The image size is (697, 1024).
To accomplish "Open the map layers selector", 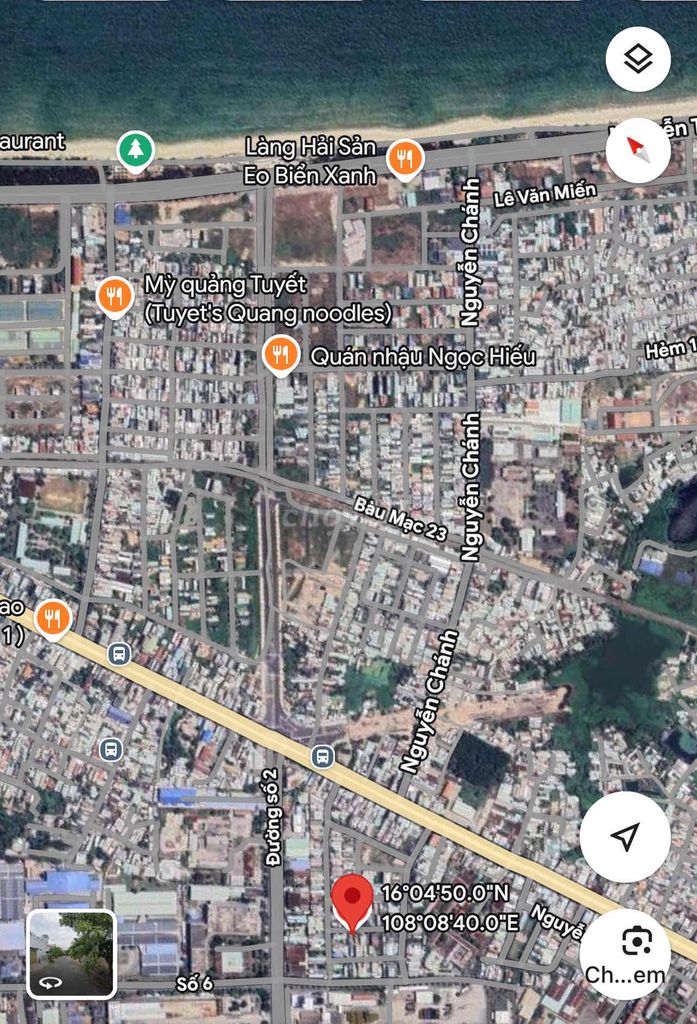I will click(638, 59).
